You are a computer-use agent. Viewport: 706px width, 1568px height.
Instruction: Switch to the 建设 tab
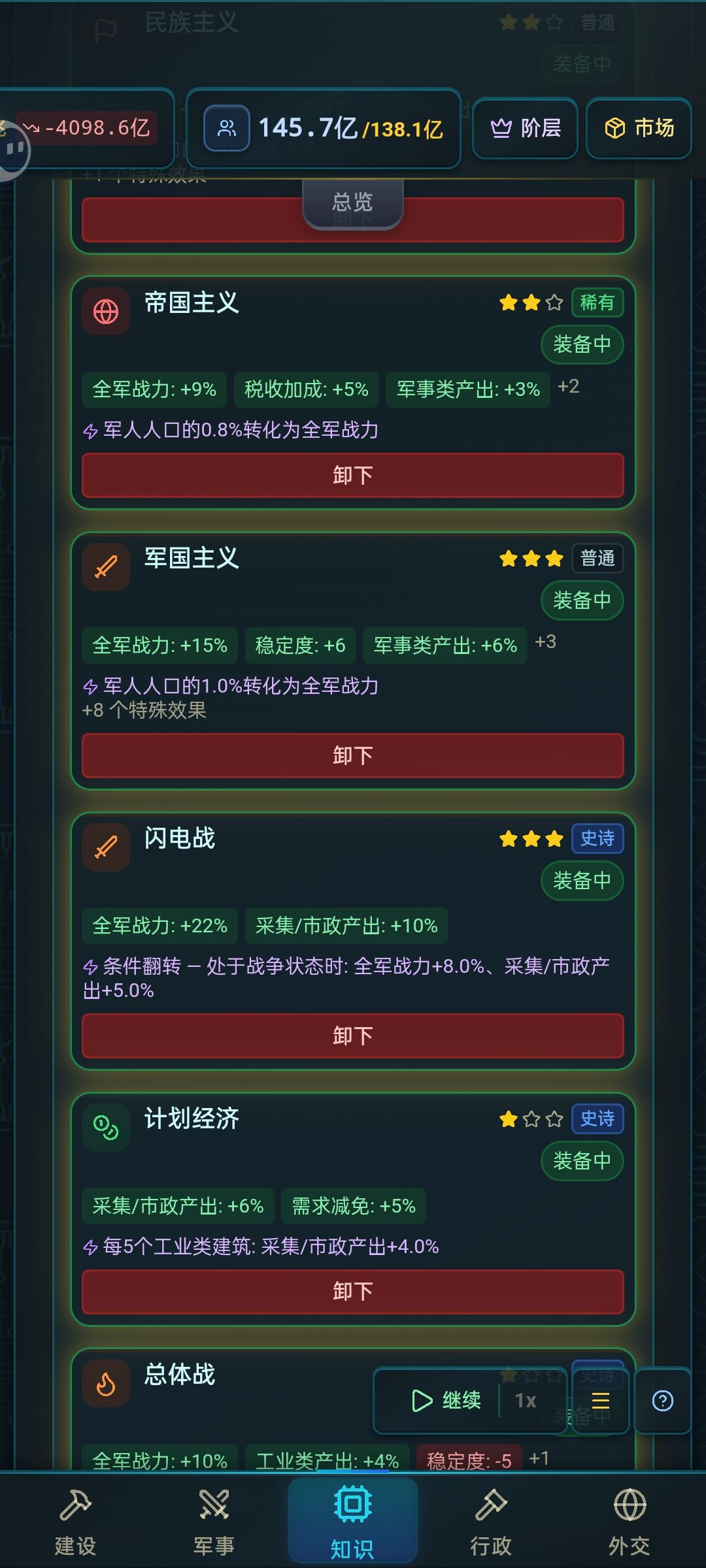point(76,1516)
